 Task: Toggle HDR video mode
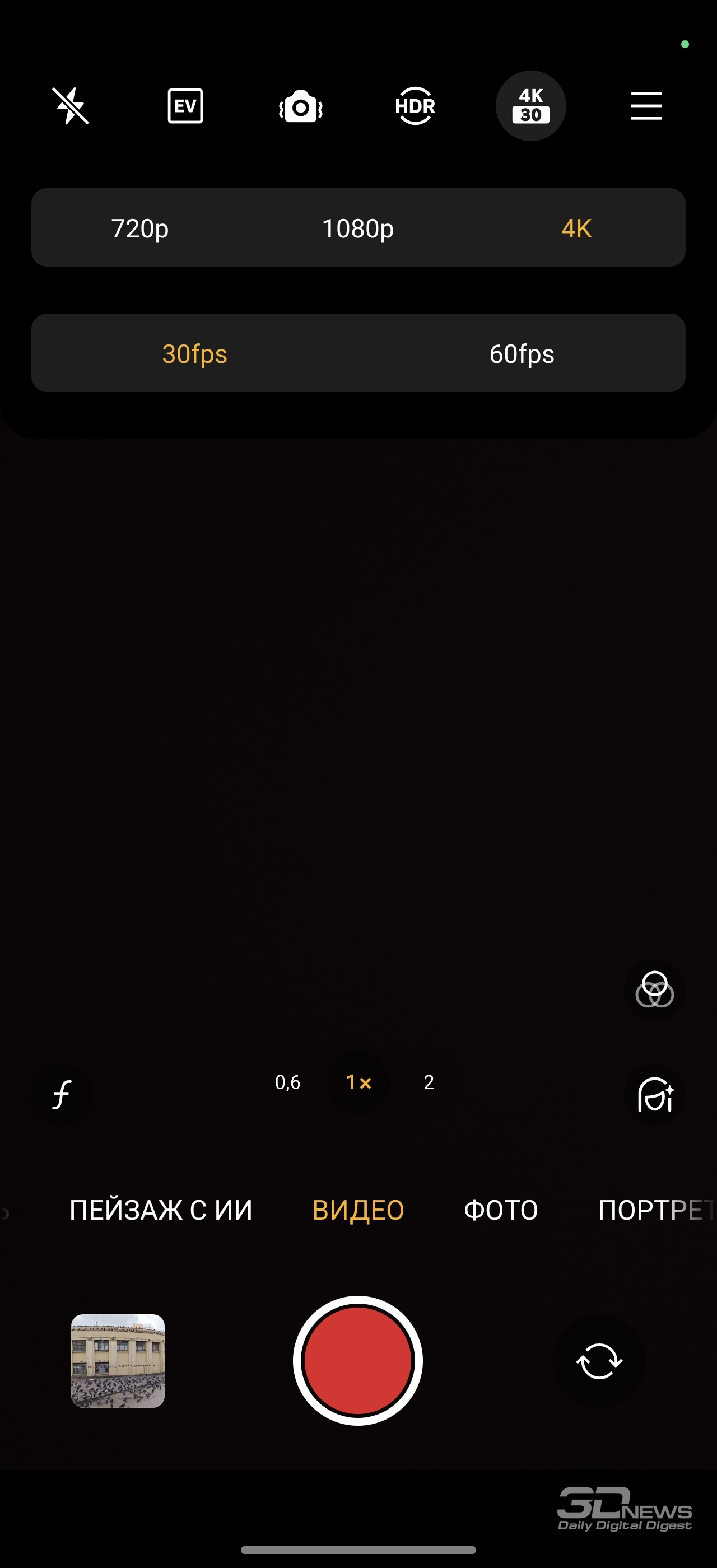click(415, 106)
